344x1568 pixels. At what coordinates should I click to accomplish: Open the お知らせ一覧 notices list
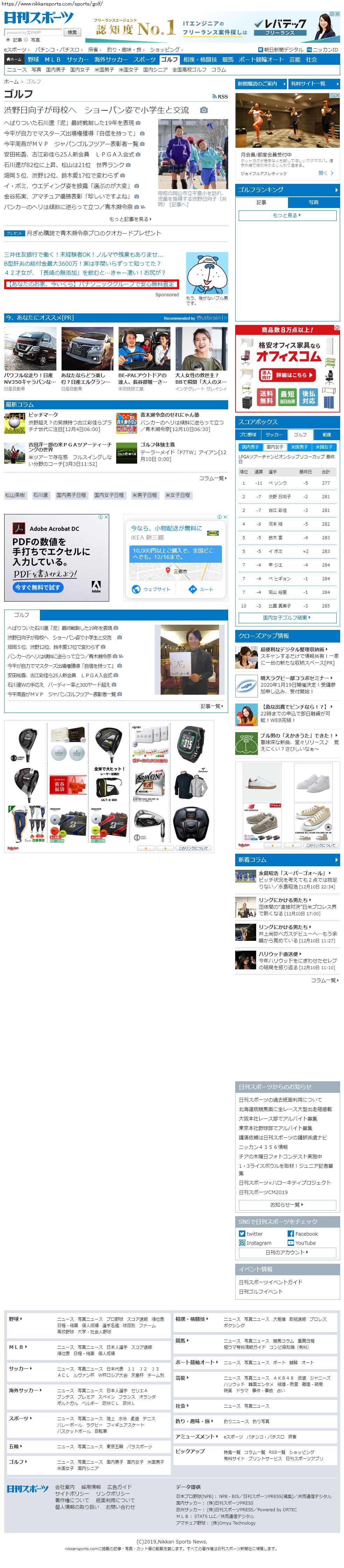(x=287, y=1205)
